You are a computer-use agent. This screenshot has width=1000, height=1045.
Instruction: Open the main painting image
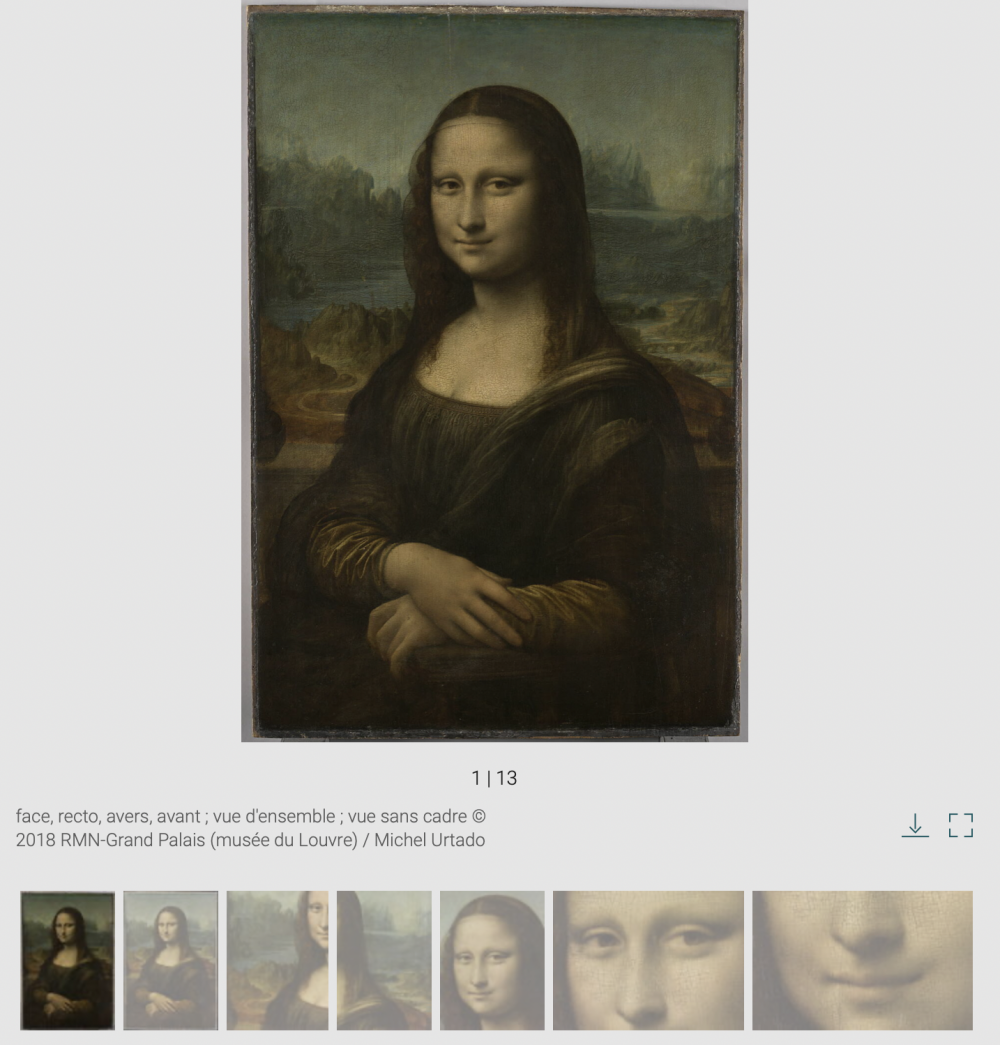(494, 372)
